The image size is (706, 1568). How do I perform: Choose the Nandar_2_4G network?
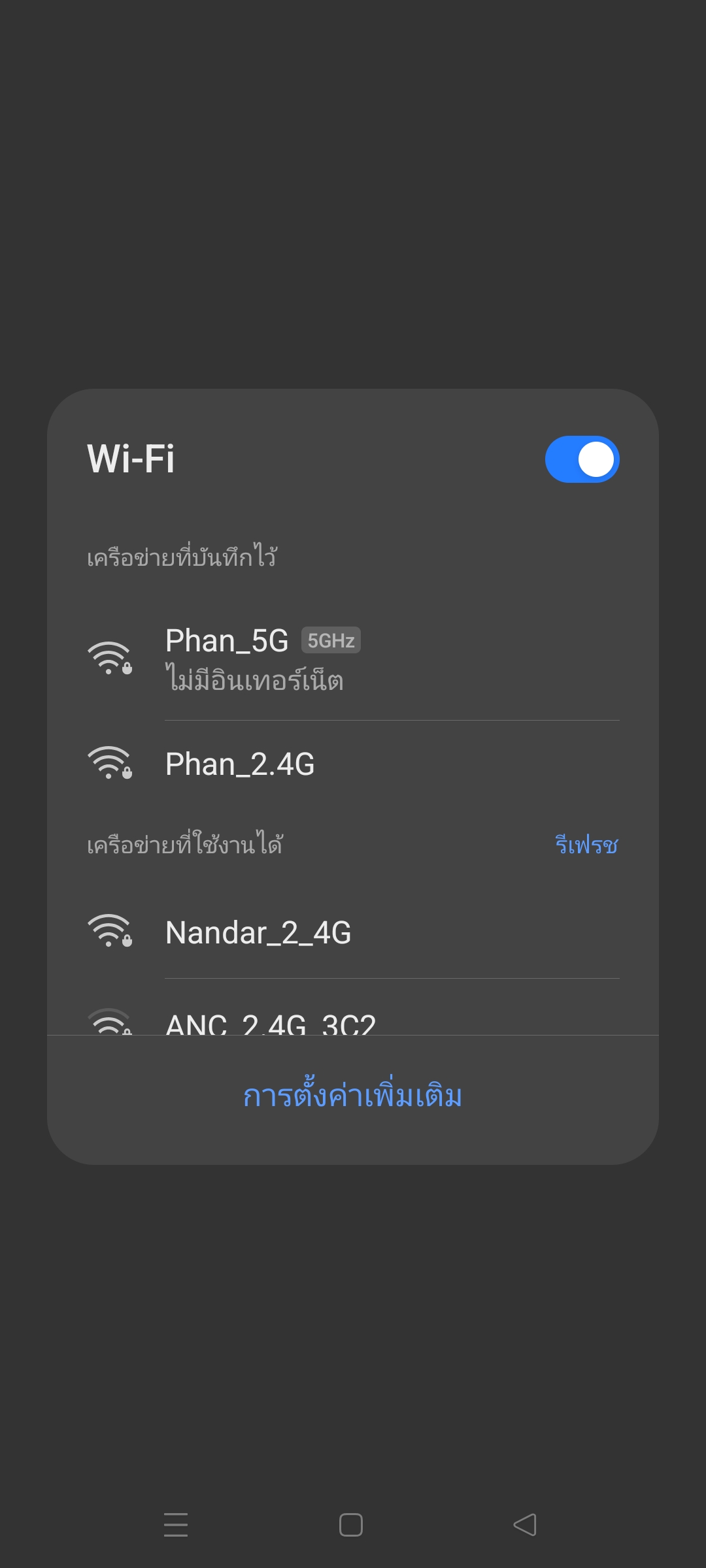click(353, 932)
